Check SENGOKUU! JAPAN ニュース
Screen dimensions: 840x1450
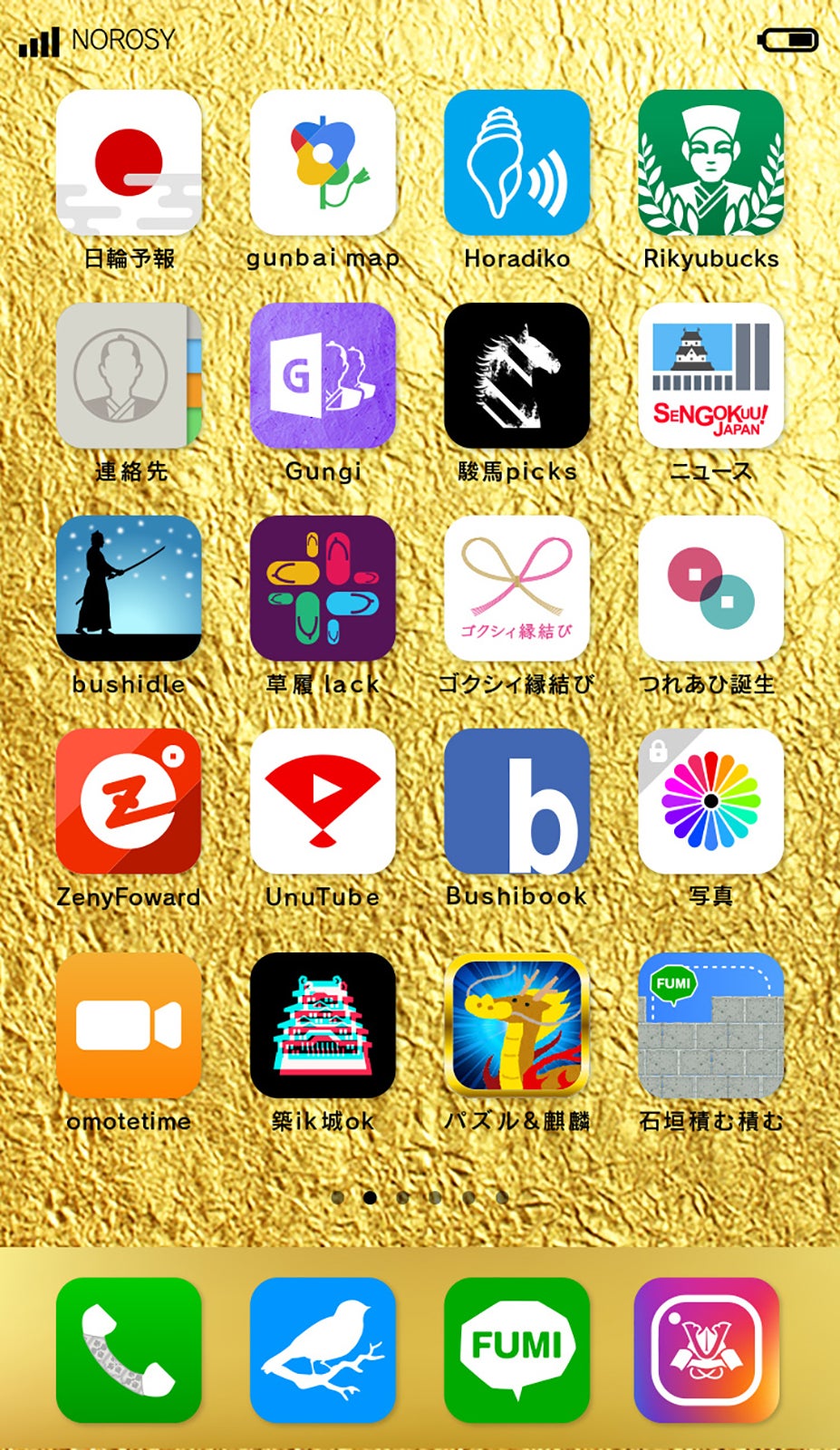coord(710,377)
